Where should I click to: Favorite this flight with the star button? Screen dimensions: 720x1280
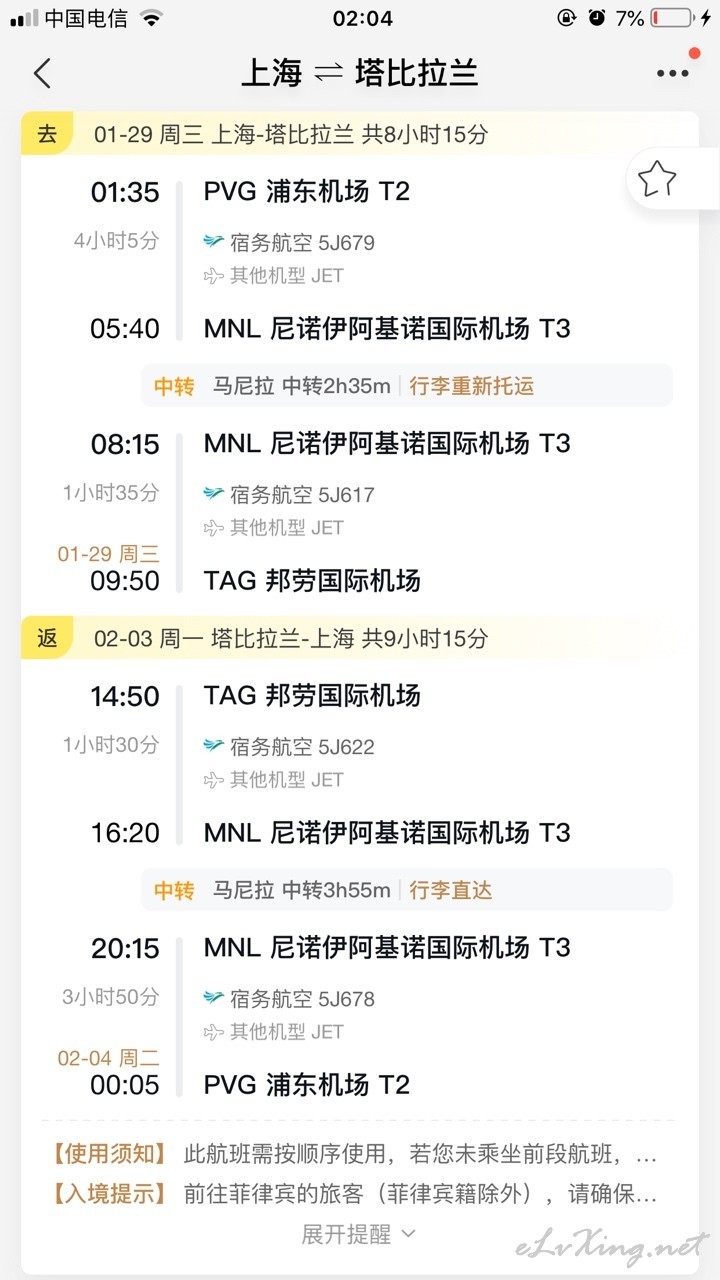[657, 180]
